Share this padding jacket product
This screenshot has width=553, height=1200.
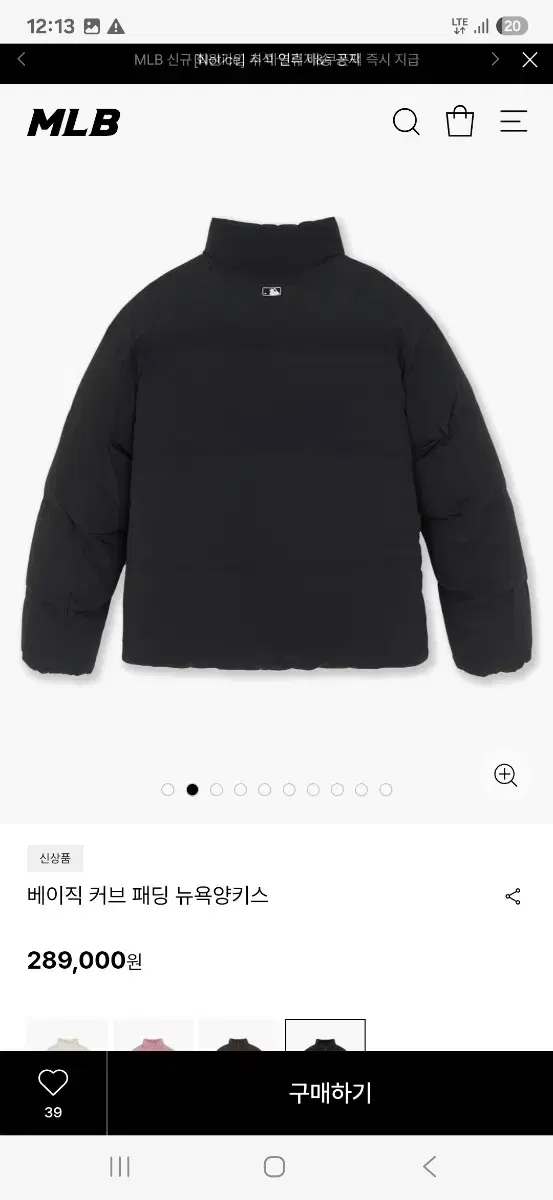[513, 896]
